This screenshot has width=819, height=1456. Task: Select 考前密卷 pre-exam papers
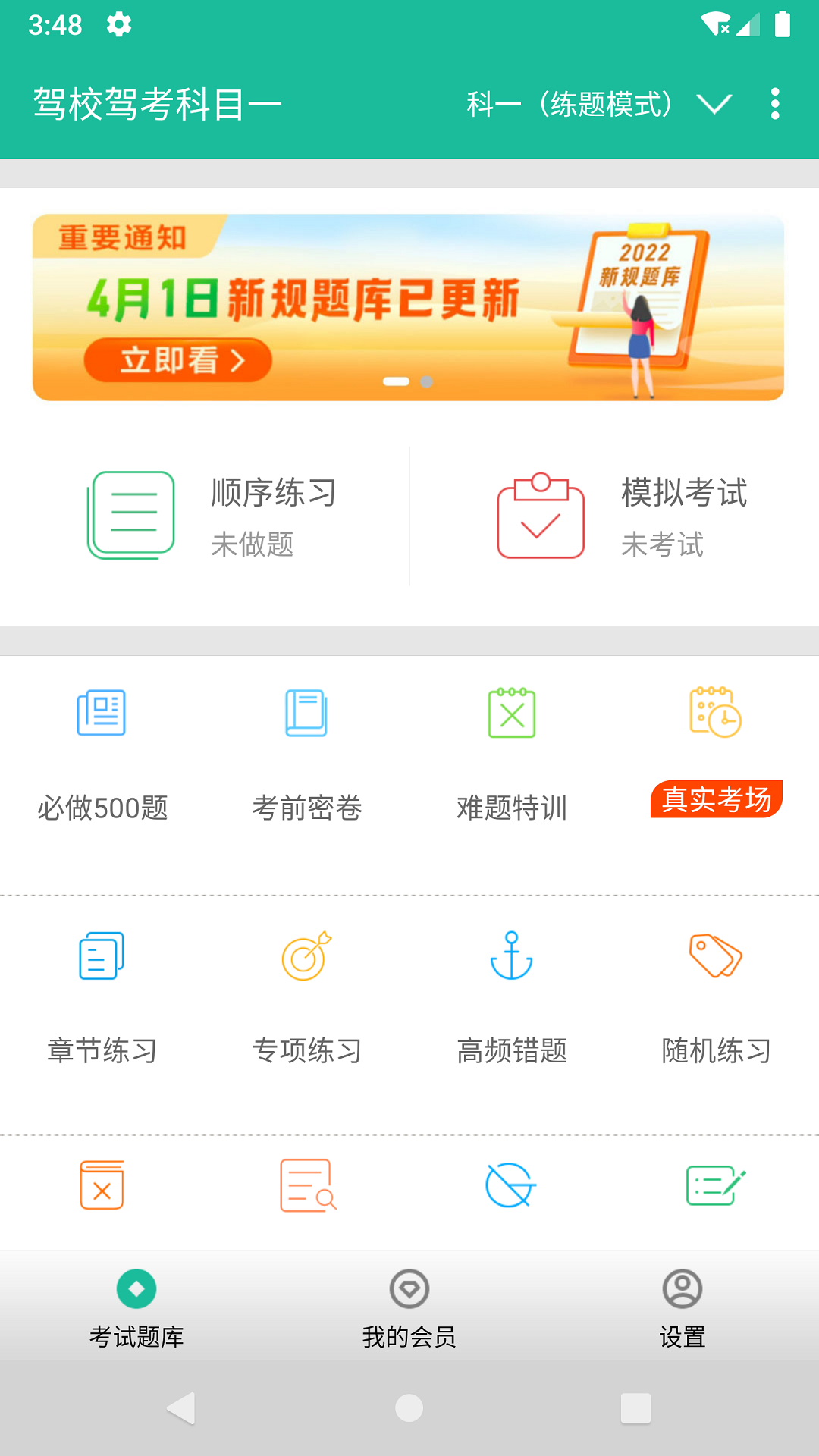click(x=306, y=751)
